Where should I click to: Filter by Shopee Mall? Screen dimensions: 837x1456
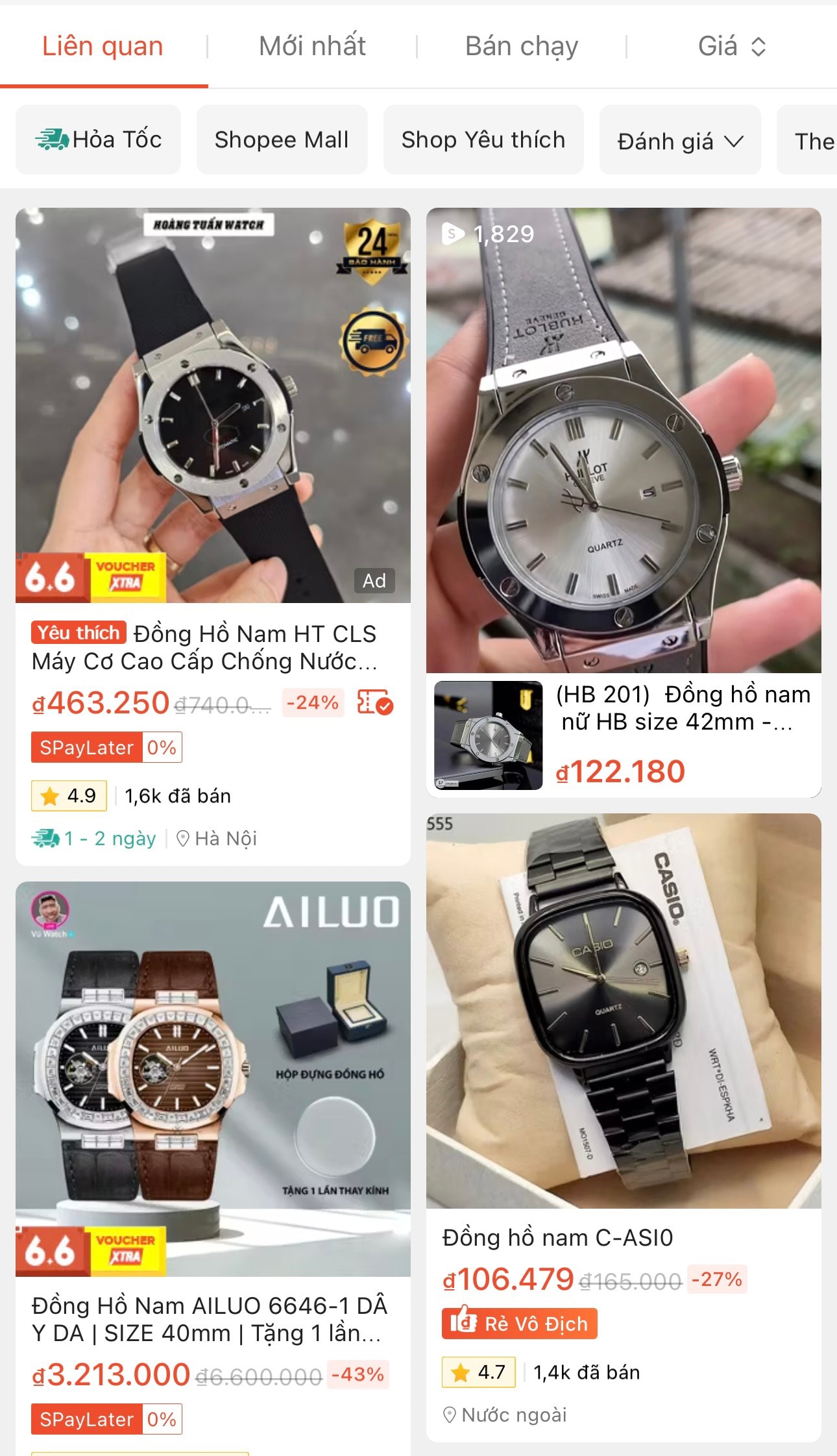tap(282, 140)
